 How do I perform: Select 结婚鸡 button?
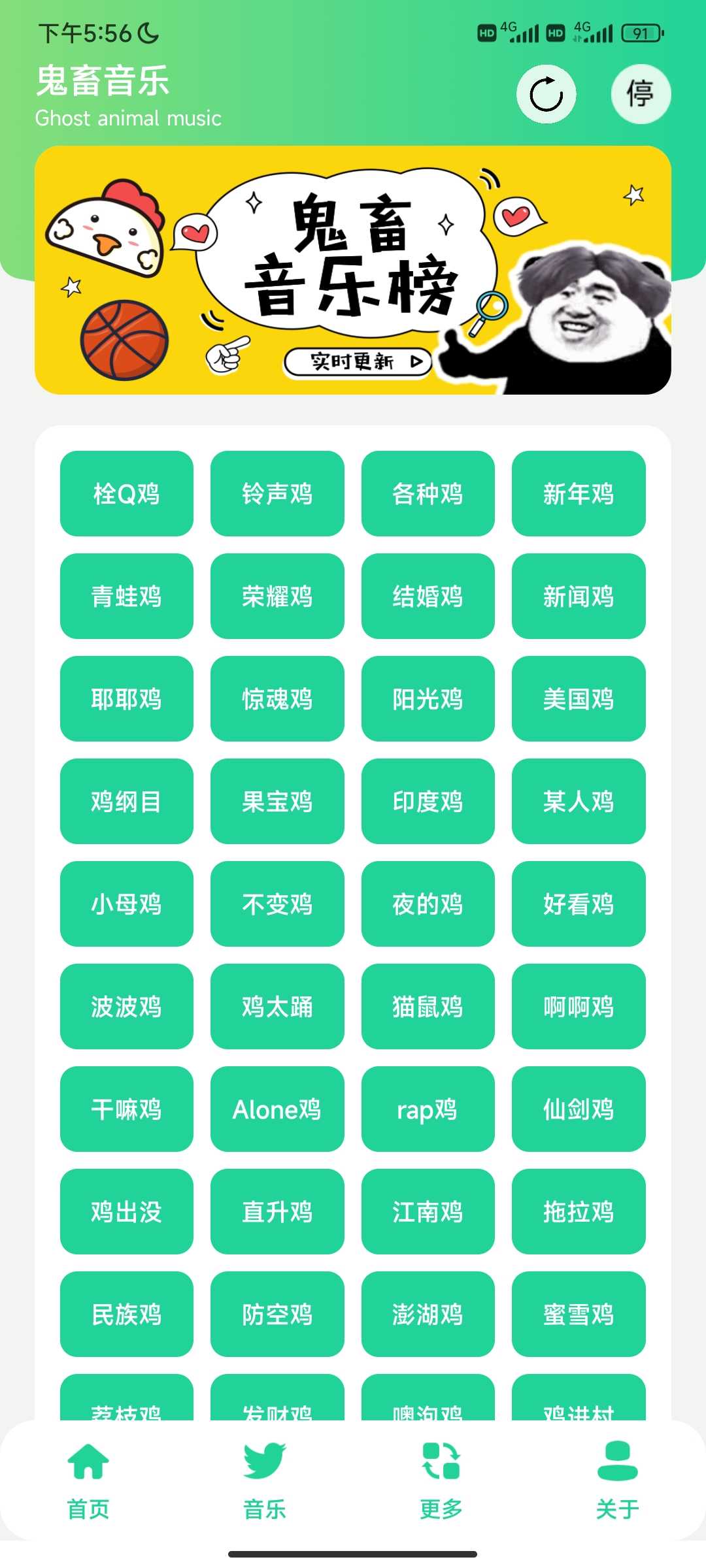click(x=428, y=596)
